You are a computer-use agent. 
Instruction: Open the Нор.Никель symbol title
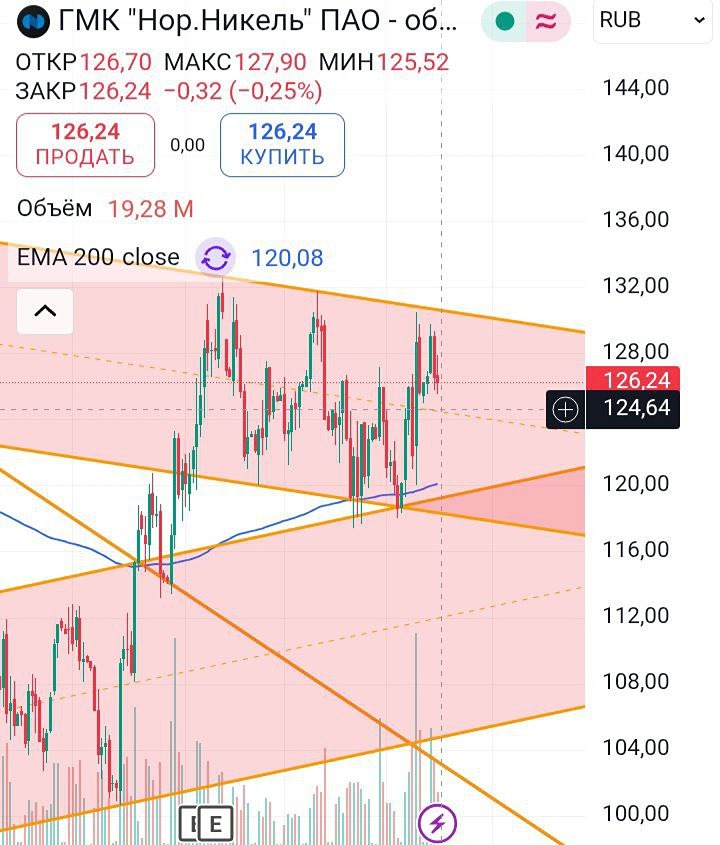pyautogui.click(x=250, y=21)
